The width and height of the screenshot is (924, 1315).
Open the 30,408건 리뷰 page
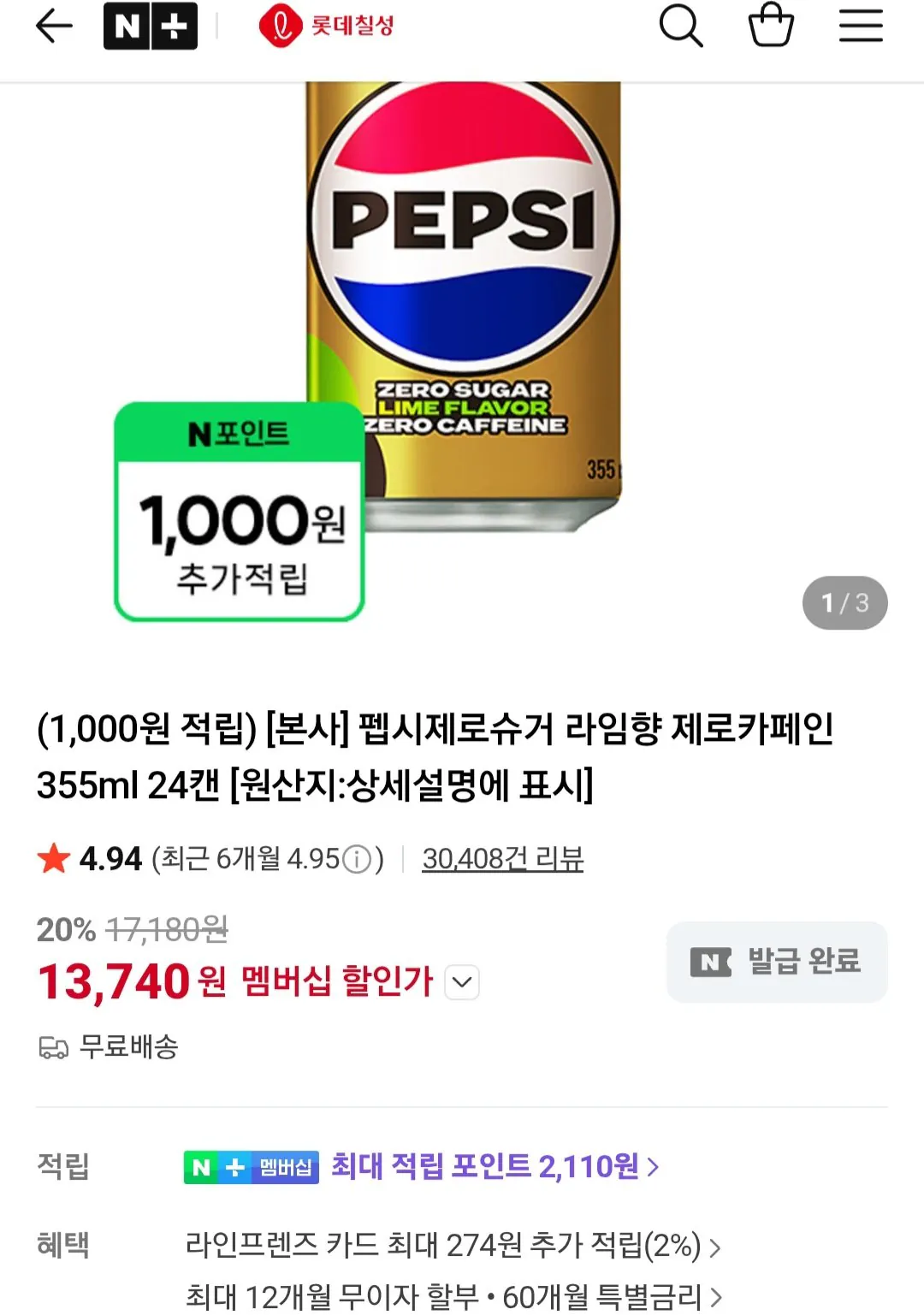coord(504,860)
